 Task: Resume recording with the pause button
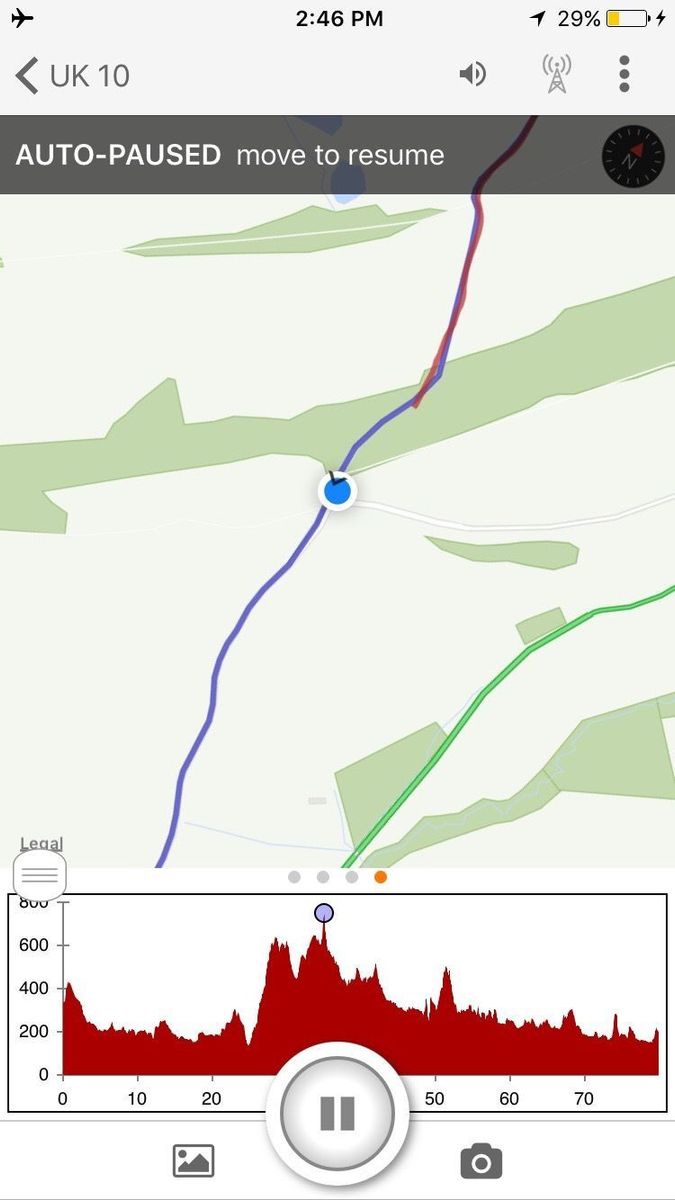point(337,1112)
